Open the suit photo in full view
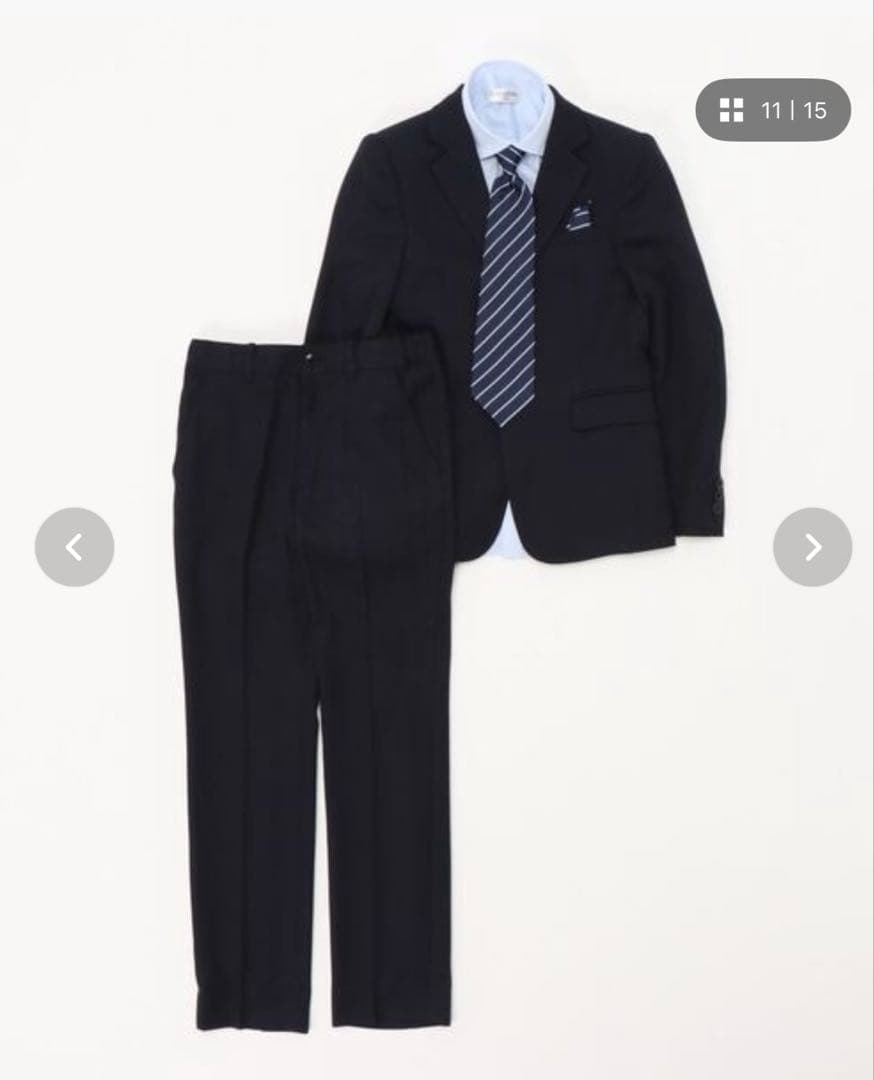This screenshot has width=874, height=1080. click(440, 560)
